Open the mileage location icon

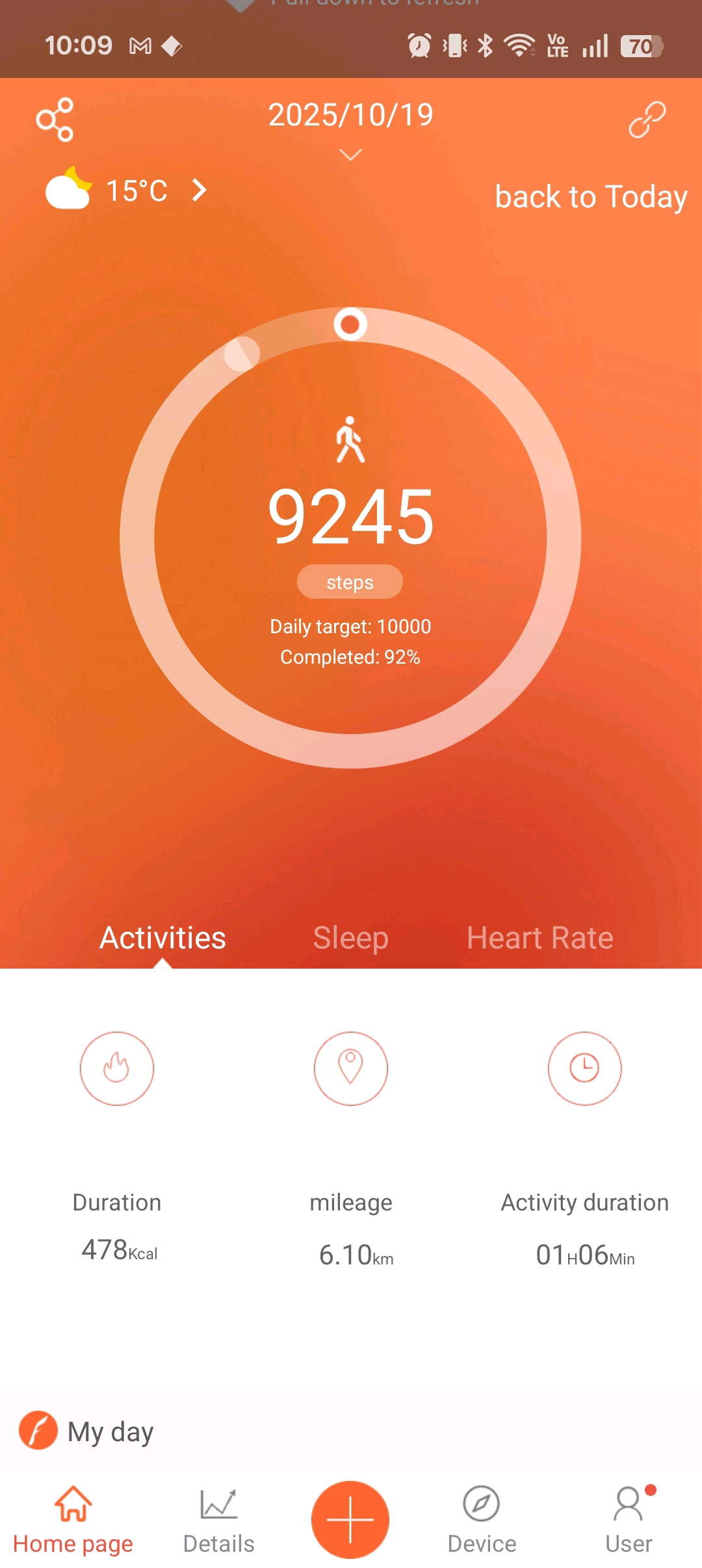coord(351,1068)
